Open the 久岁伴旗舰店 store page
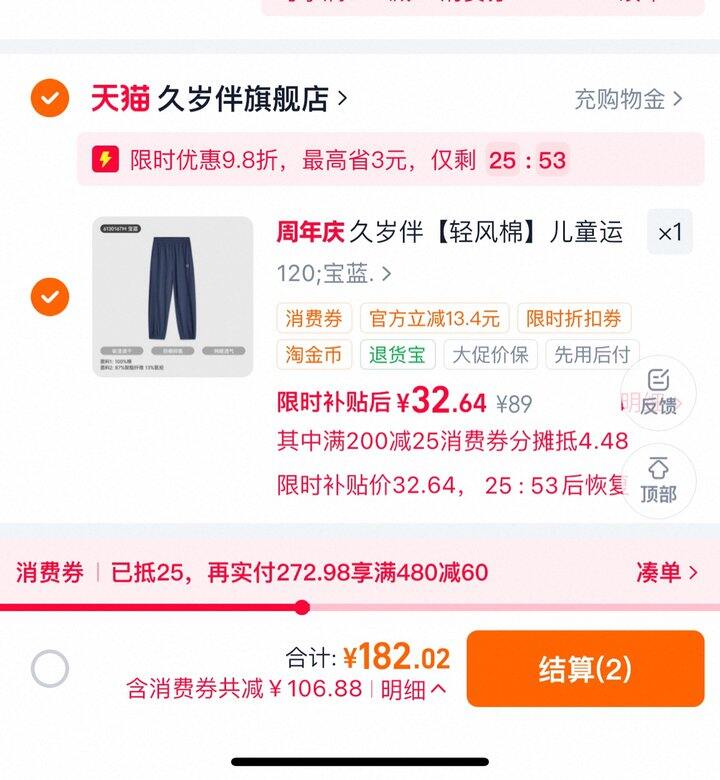The image size is (720, 780). 252,98
